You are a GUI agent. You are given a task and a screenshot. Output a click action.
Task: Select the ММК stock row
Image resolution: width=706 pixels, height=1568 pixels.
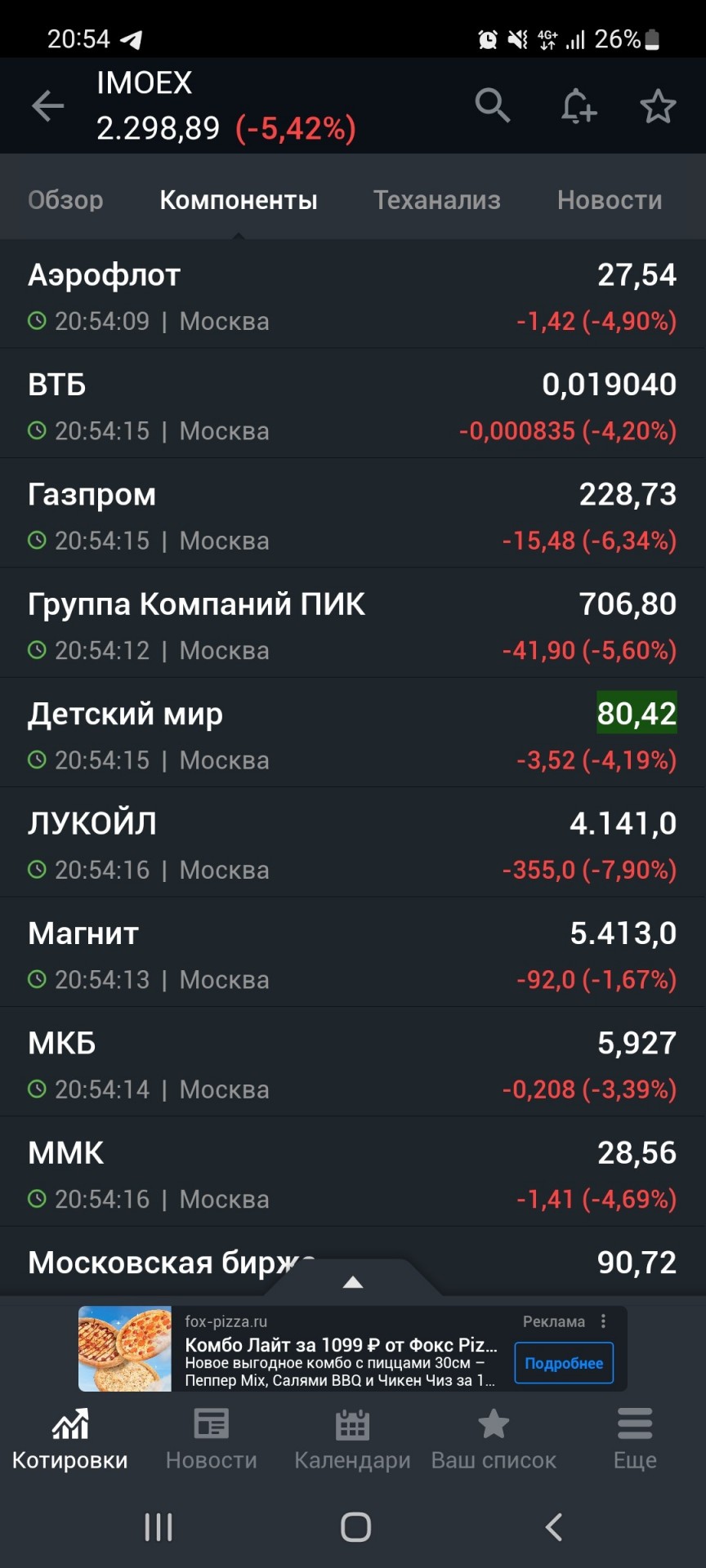[353, 1171]
